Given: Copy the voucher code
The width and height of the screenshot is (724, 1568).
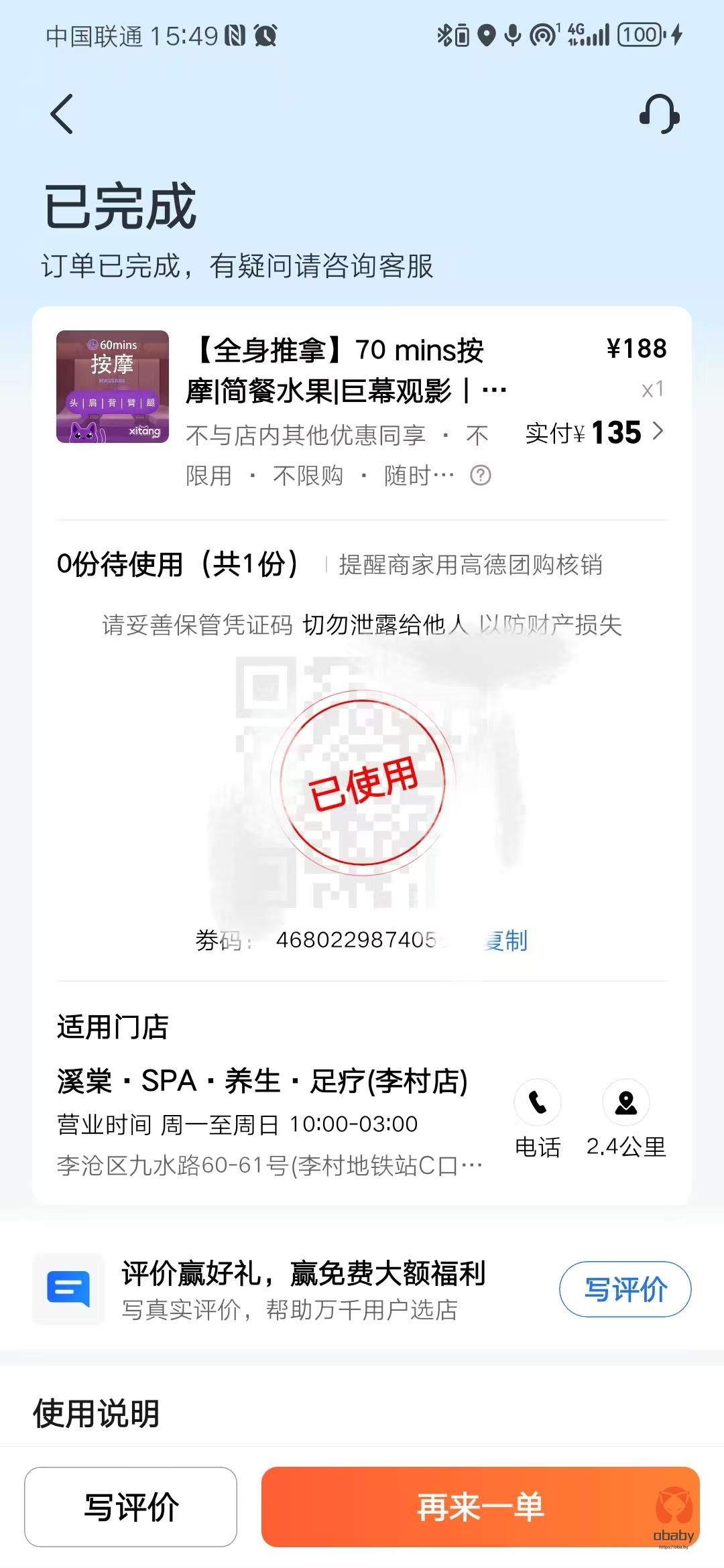Looking at the screenshot, I should pyautogui.click(x=507, y=940).
